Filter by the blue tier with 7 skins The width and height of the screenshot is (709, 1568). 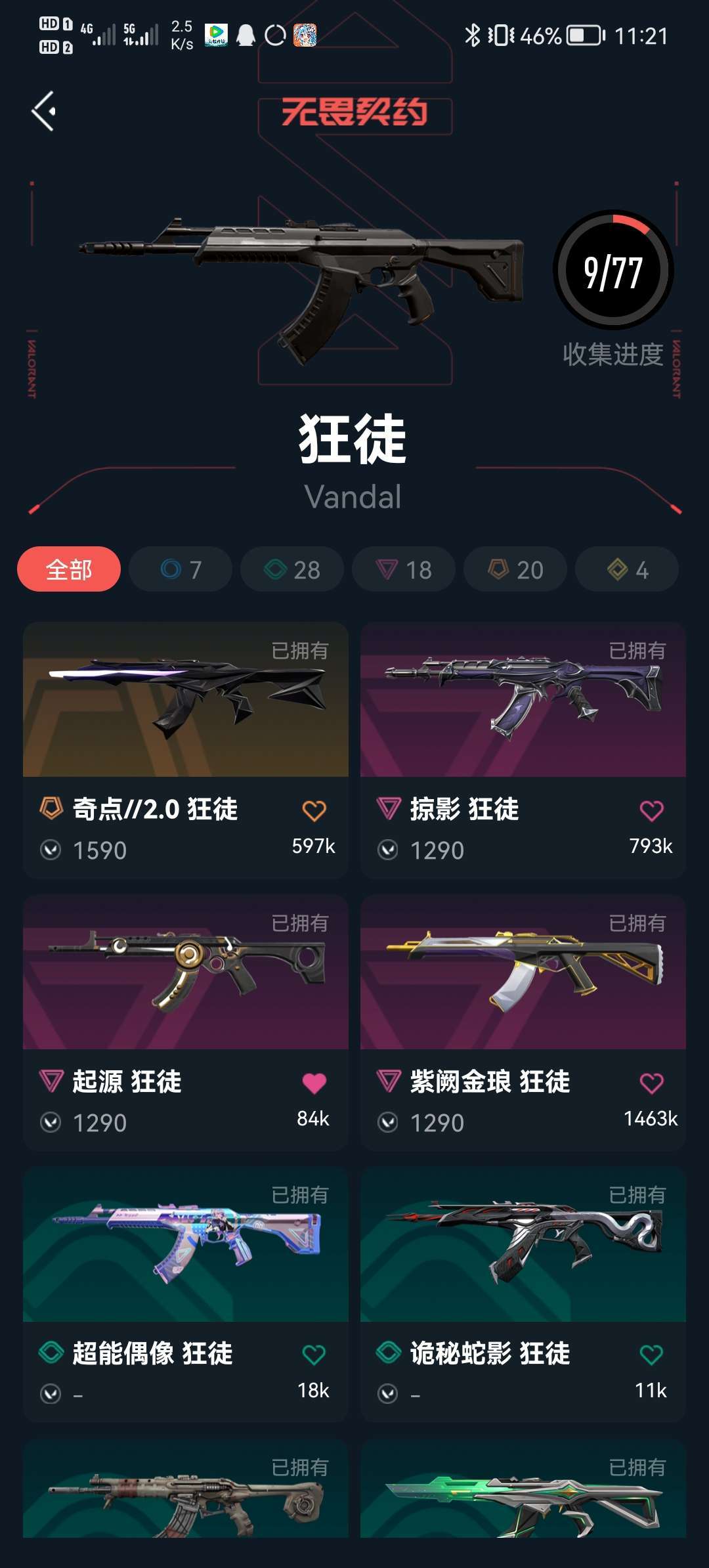click(181, 569)
